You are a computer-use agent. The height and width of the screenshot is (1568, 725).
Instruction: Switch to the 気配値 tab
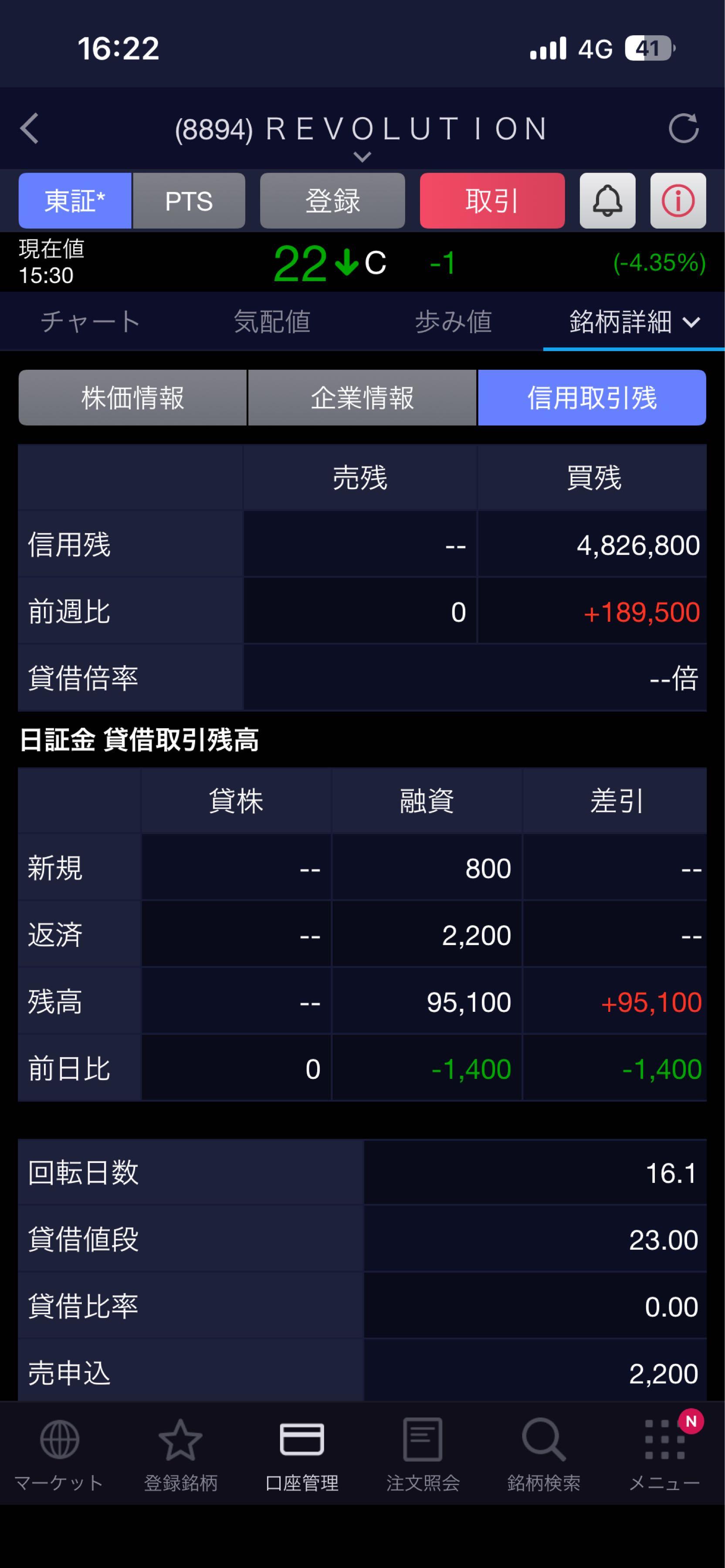[x=272, y=321]
